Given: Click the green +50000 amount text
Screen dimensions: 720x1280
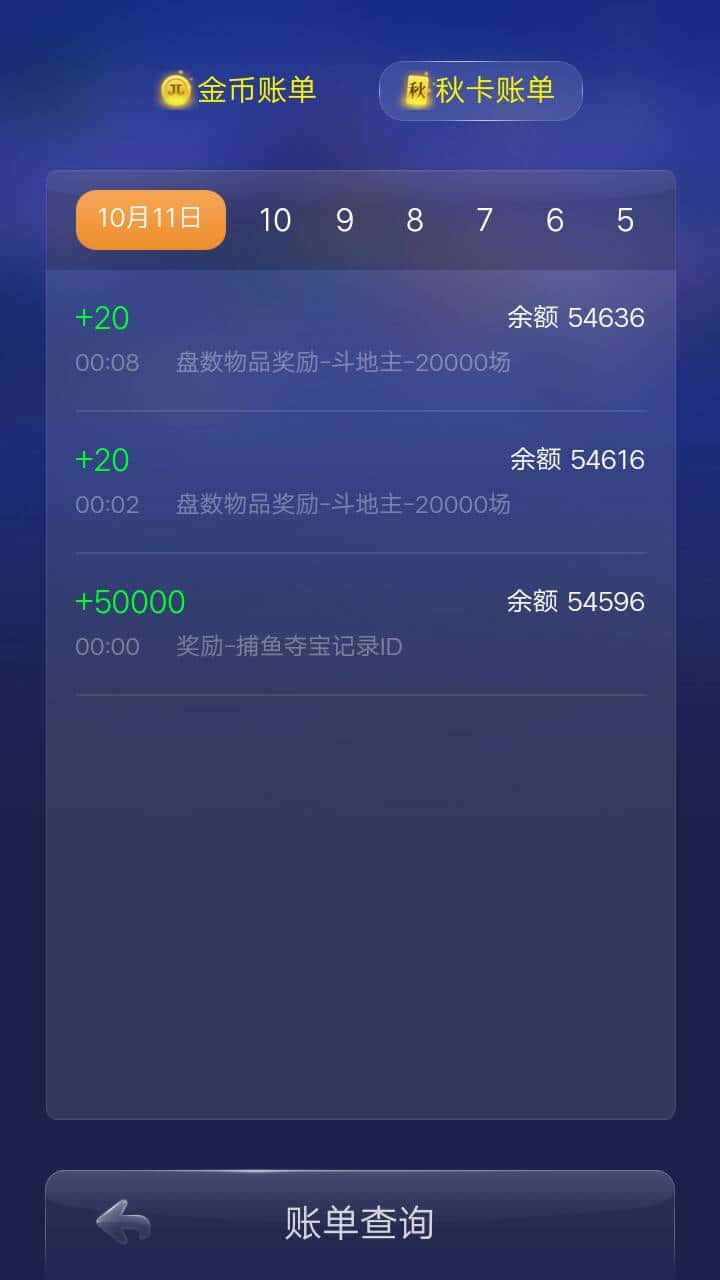Looking at the screenshot, I should pyautogui.click(x=130, y=601).
